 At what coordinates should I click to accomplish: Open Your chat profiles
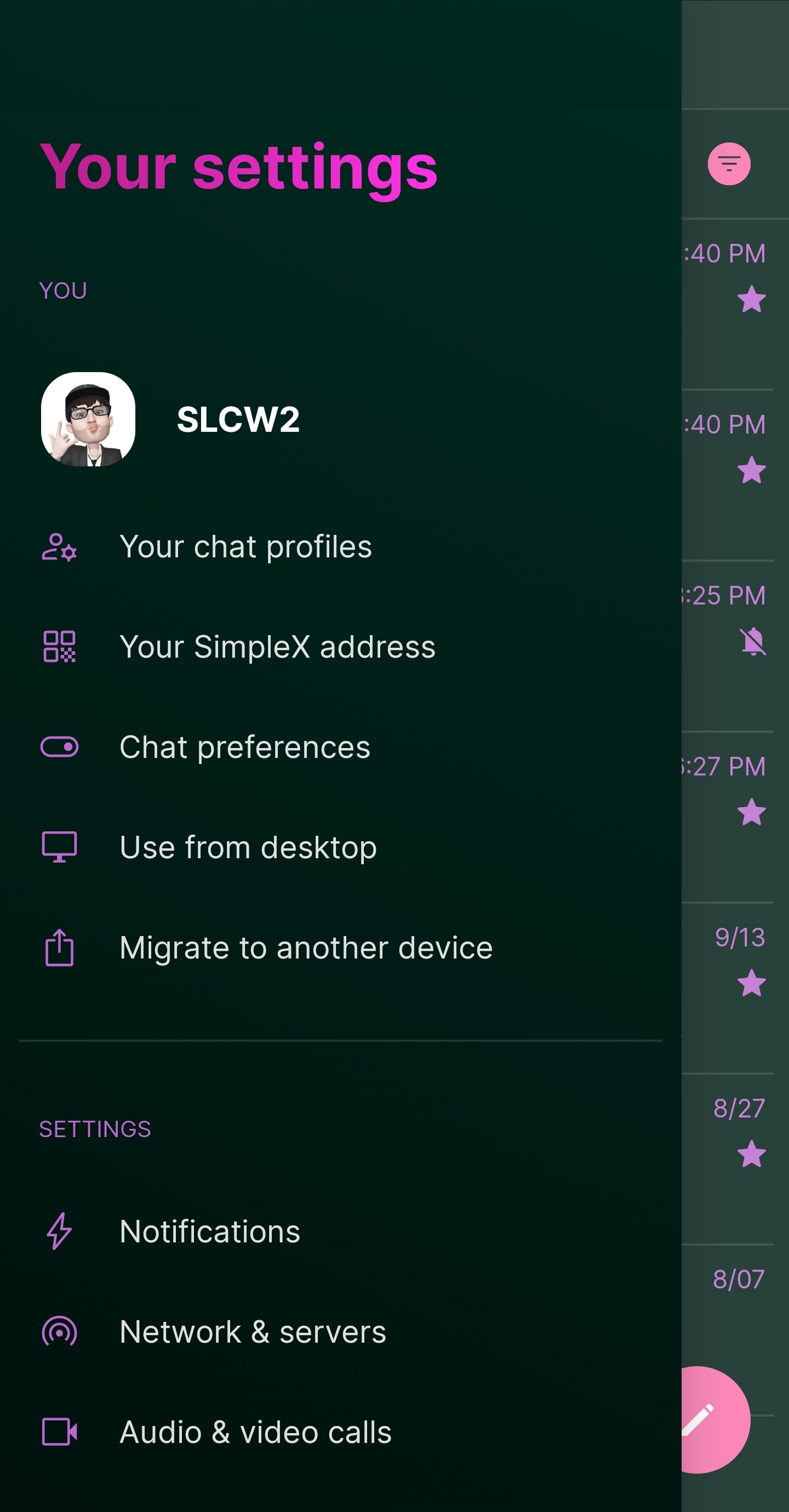pyautogui.click(x=245, y=547)
